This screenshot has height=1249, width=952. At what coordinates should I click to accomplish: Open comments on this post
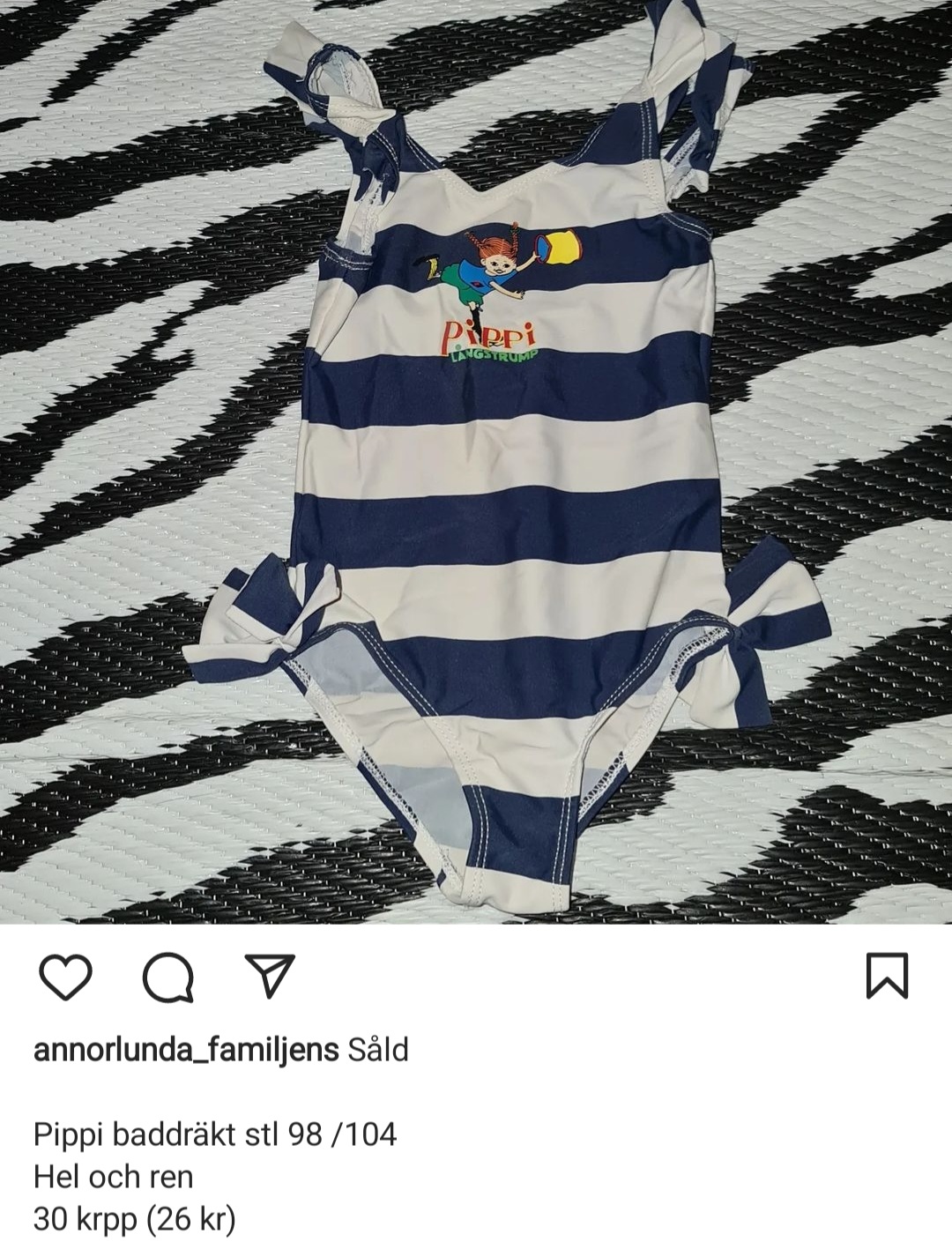tap(167, 978)
